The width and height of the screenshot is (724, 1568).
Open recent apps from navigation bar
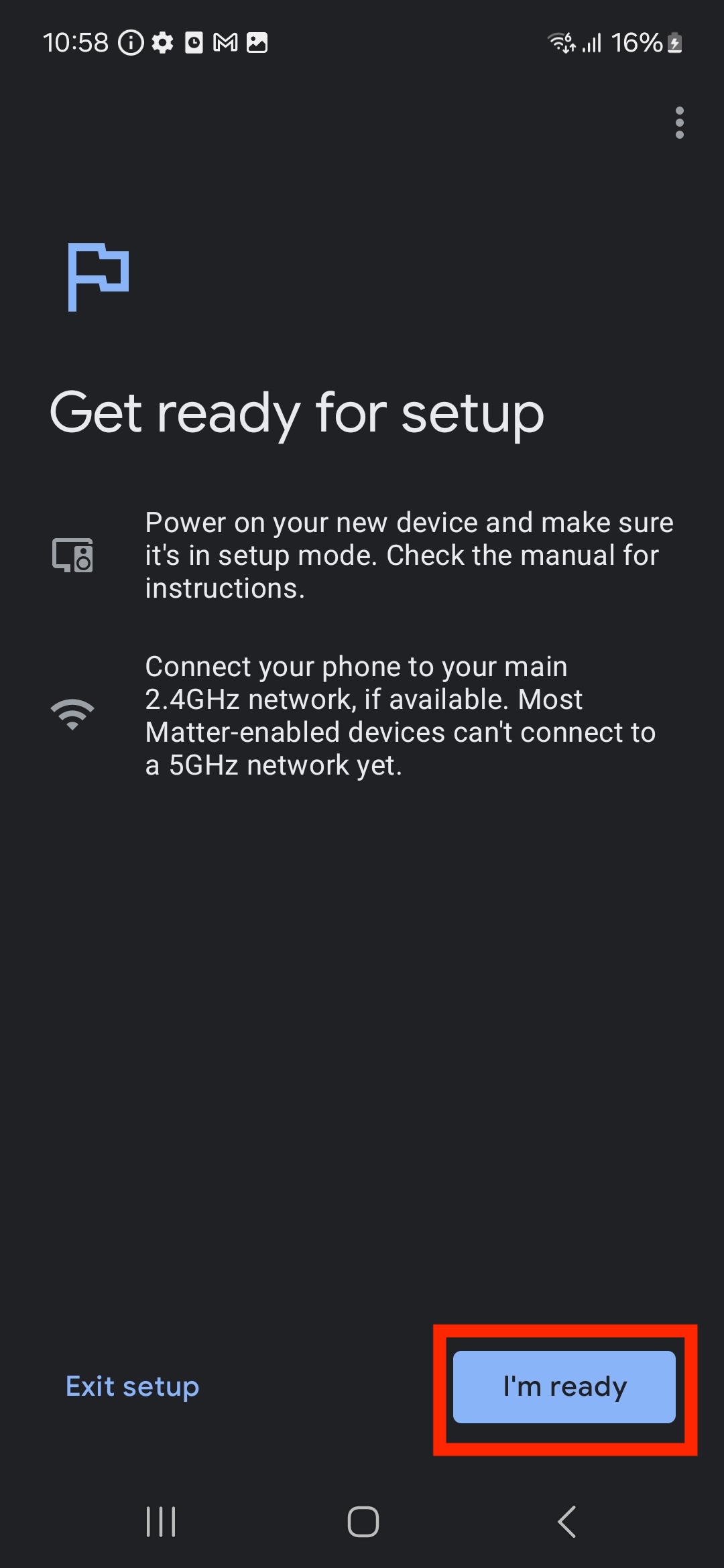pyautogui.click(x=161, y=1521)
